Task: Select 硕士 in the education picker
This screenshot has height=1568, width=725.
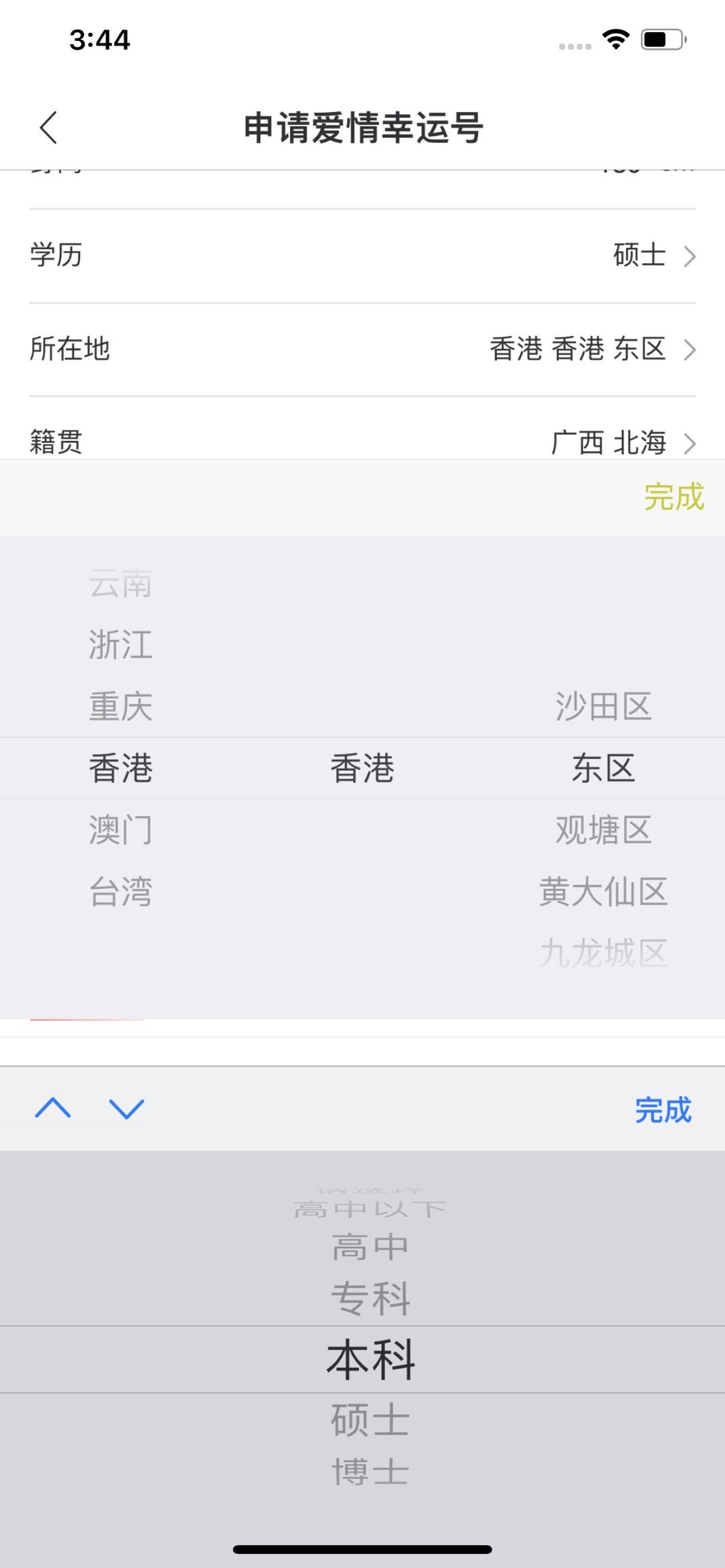Action: (x=370, y=1419)
